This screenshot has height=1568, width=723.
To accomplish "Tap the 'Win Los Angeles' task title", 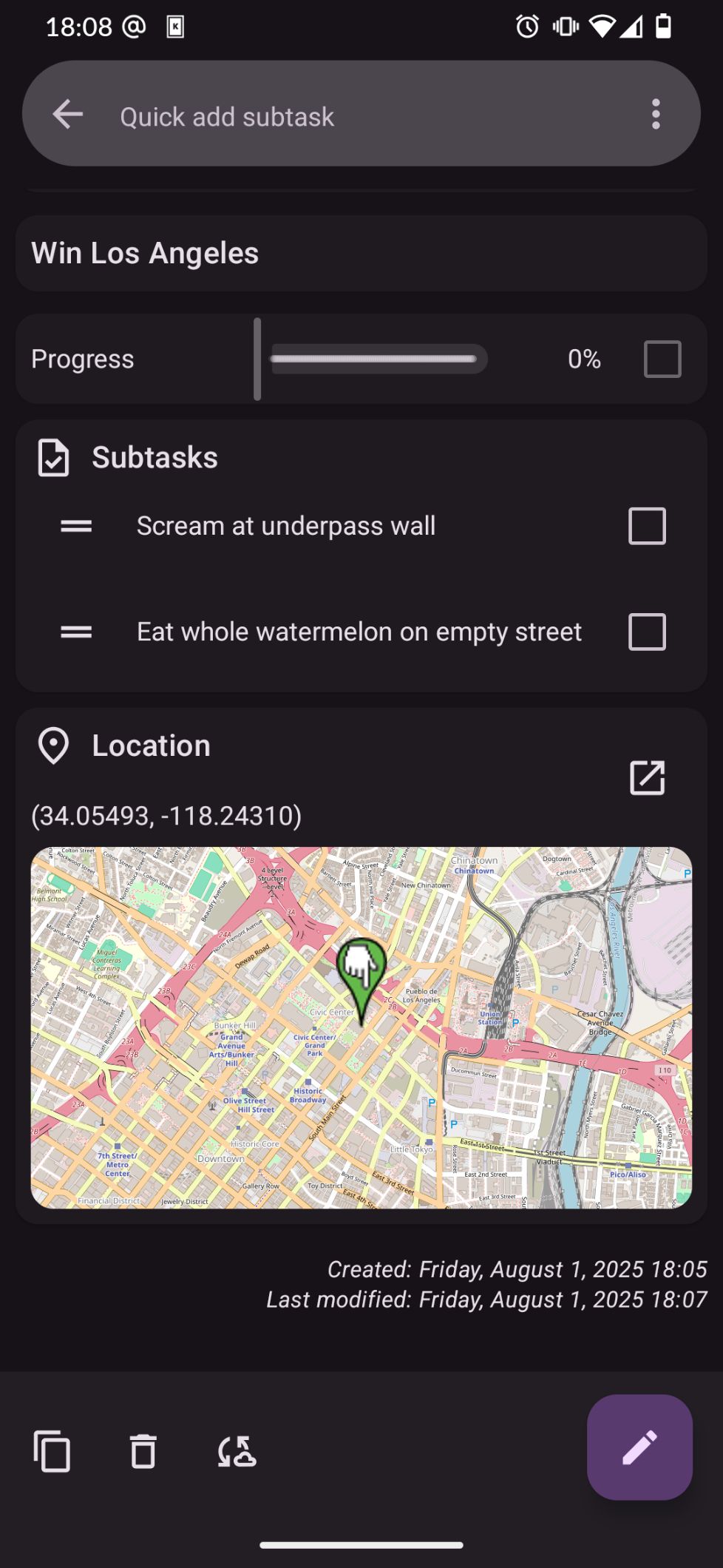I will pyautogui.click(x=145, y=253).
